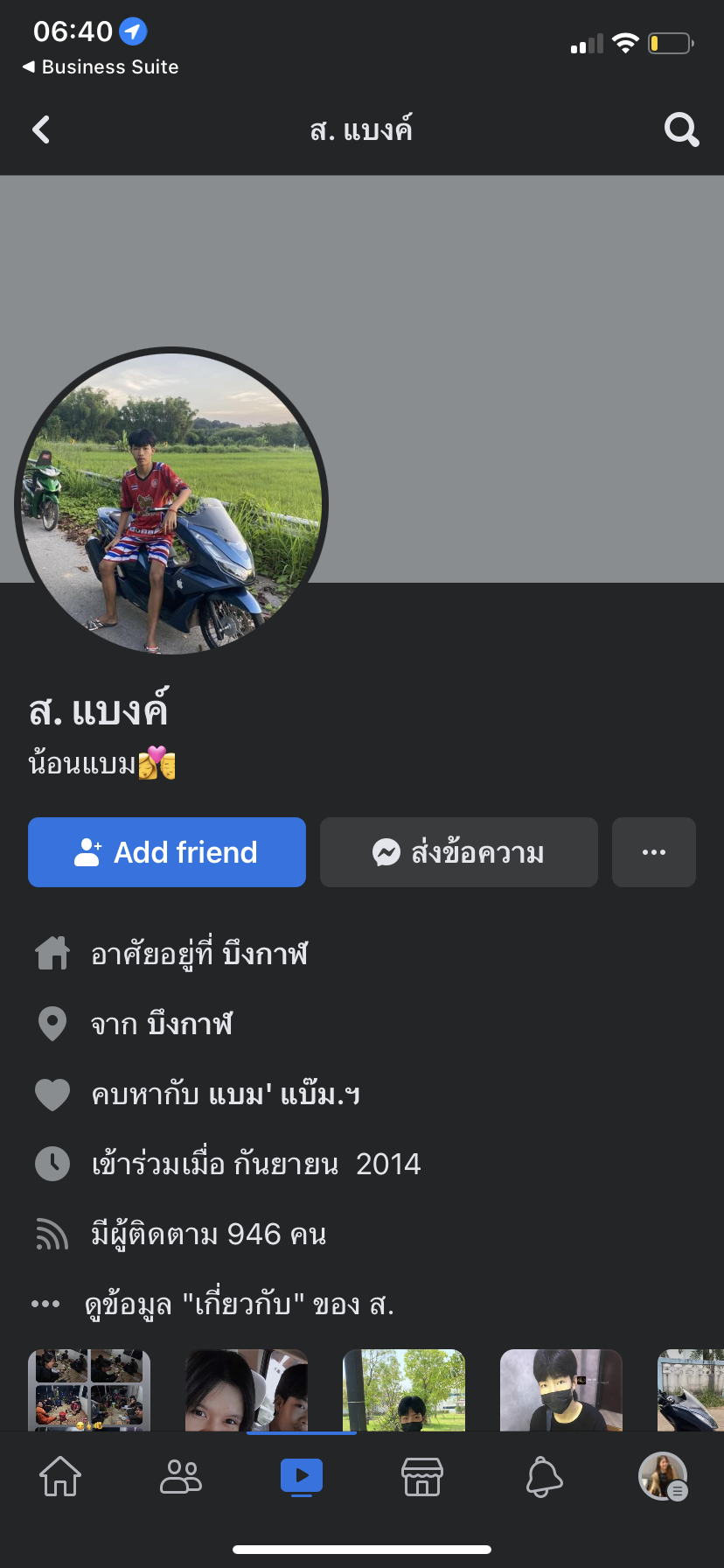Viewport: 724px width, 1568px height.
Task: Switch to the Marketplace tab
Action: (422, 1477)
